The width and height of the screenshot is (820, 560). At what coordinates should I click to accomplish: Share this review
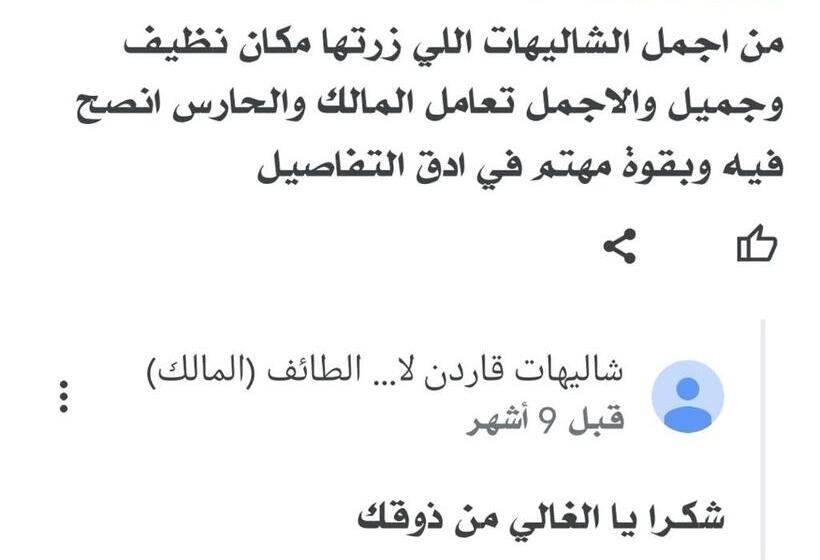point(620,245)
